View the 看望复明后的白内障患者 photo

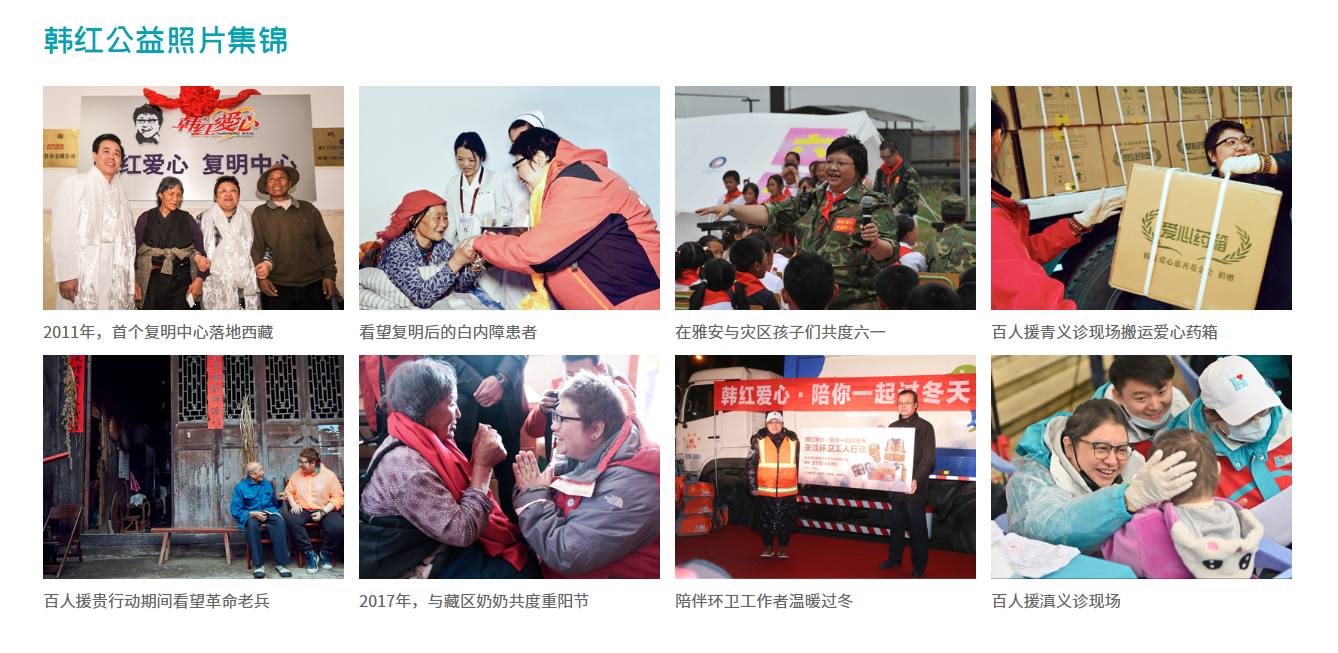coord(509,198)
